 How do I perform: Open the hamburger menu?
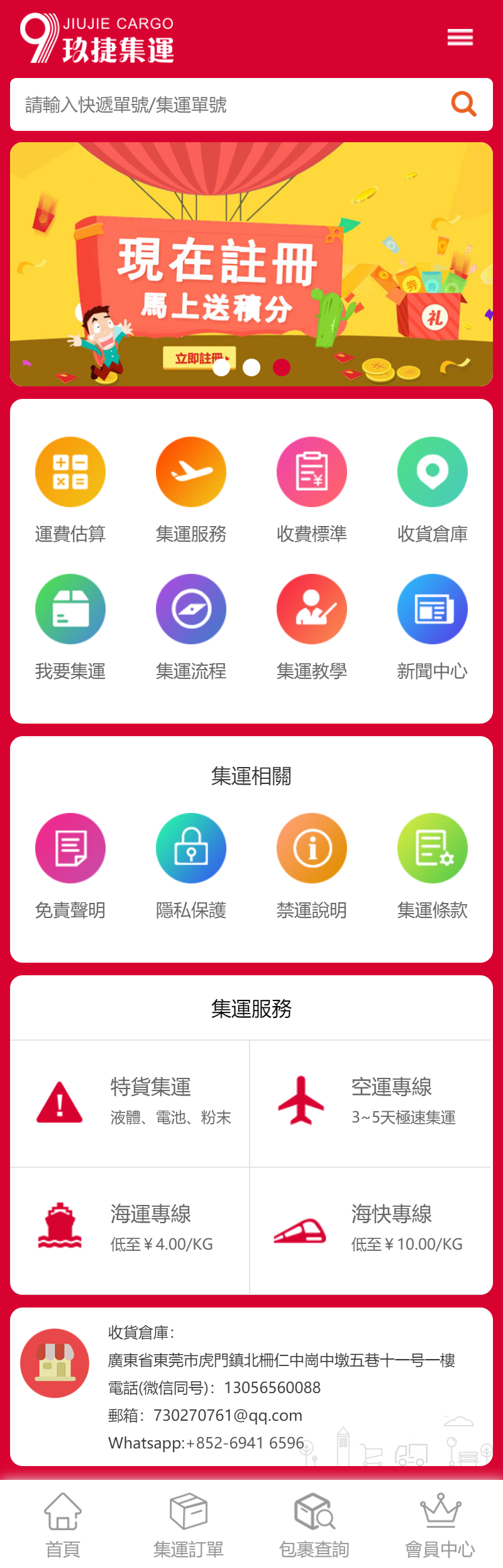click(x=460, y=38)
